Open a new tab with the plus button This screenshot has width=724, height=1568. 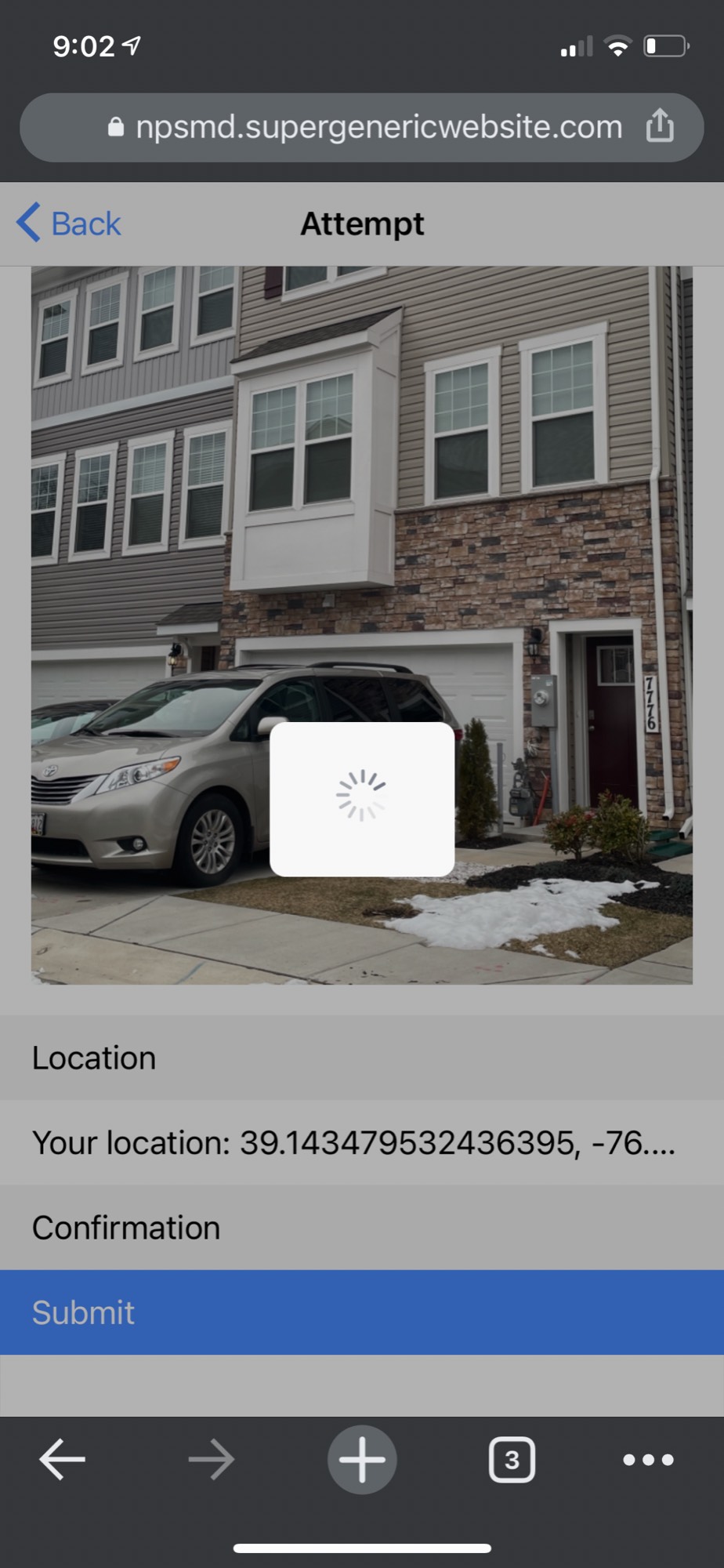click(362, 1460)
